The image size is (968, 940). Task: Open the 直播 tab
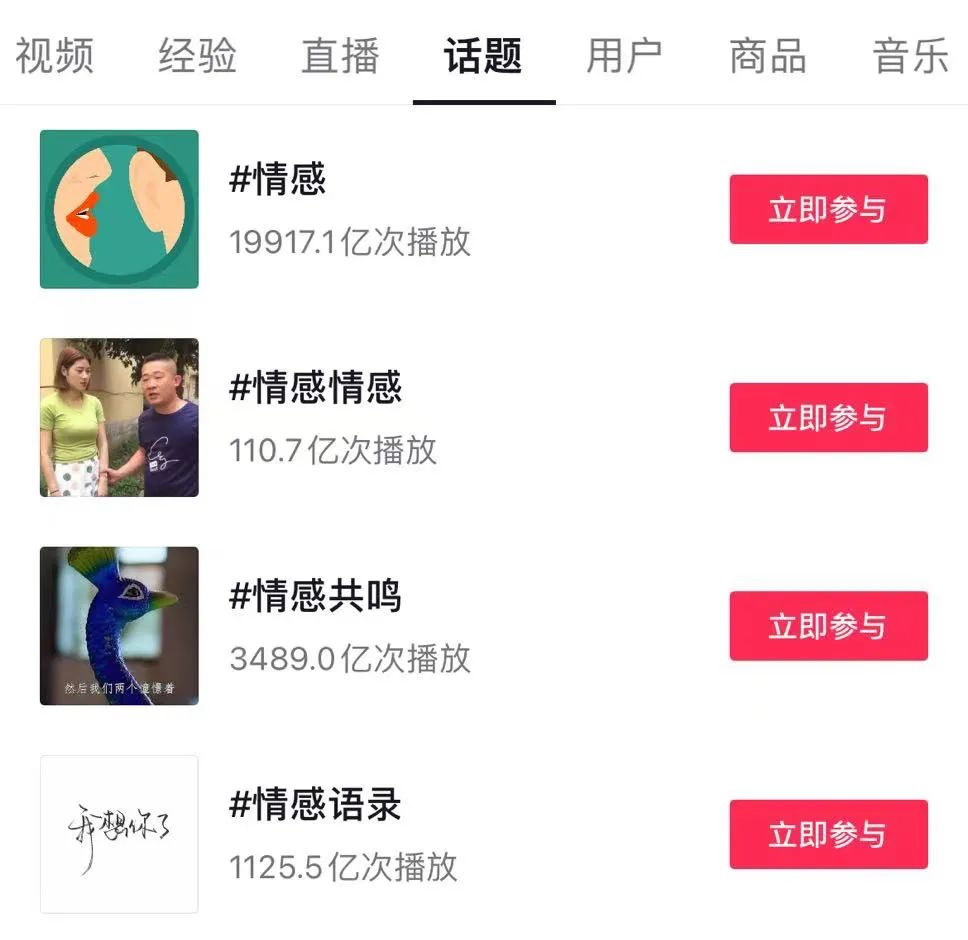340,56
